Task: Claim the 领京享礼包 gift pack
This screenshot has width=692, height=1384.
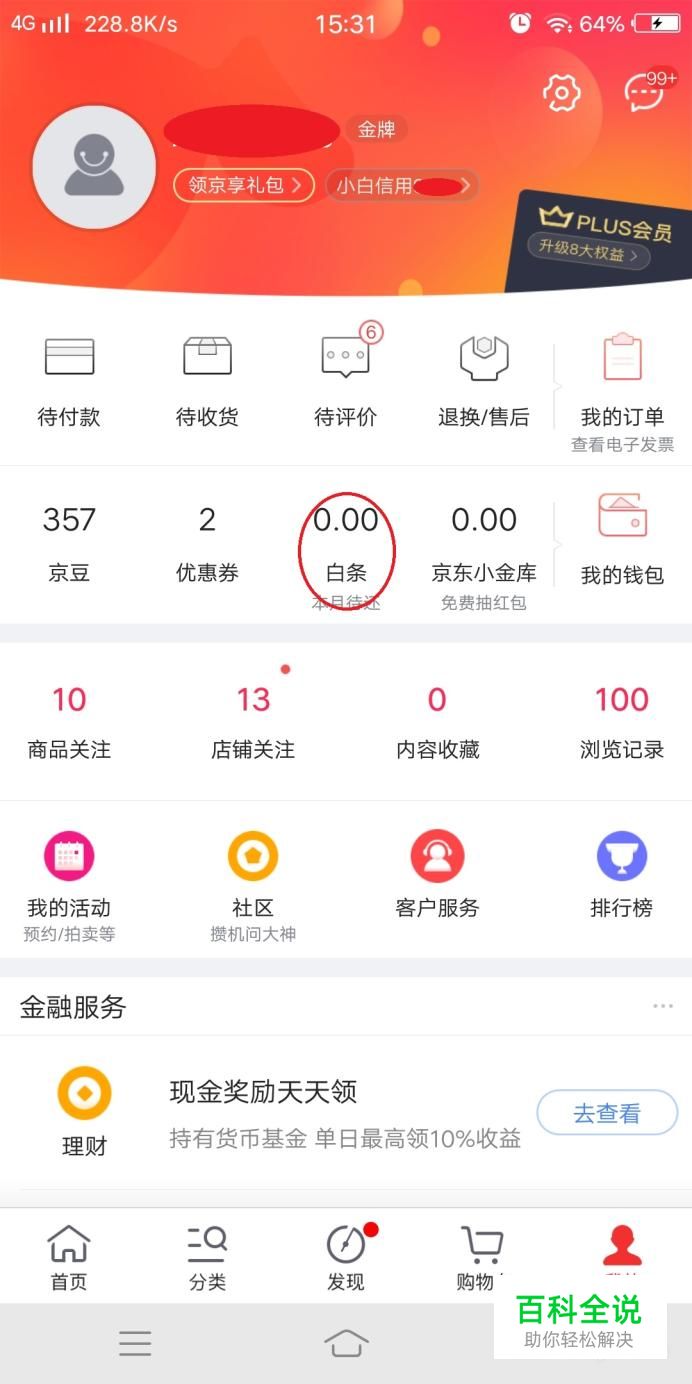Action: [x=244, y=185]
